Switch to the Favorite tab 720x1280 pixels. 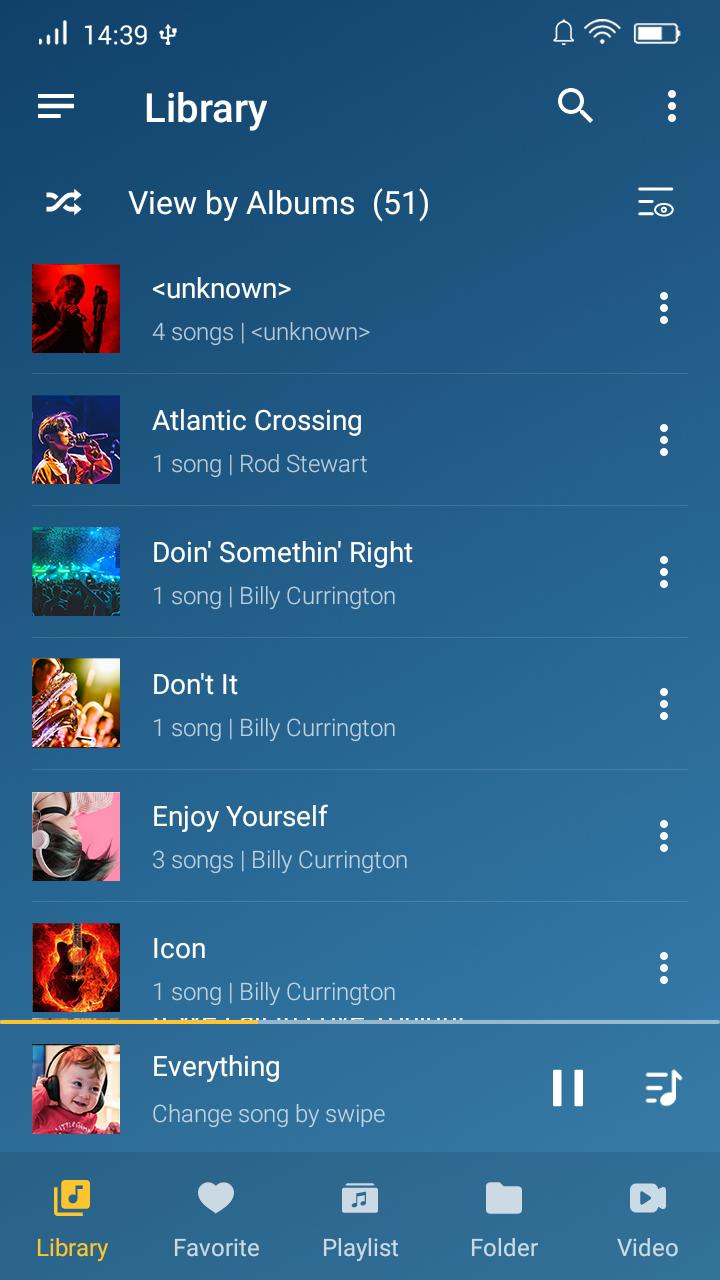(x=216, y=1219)
